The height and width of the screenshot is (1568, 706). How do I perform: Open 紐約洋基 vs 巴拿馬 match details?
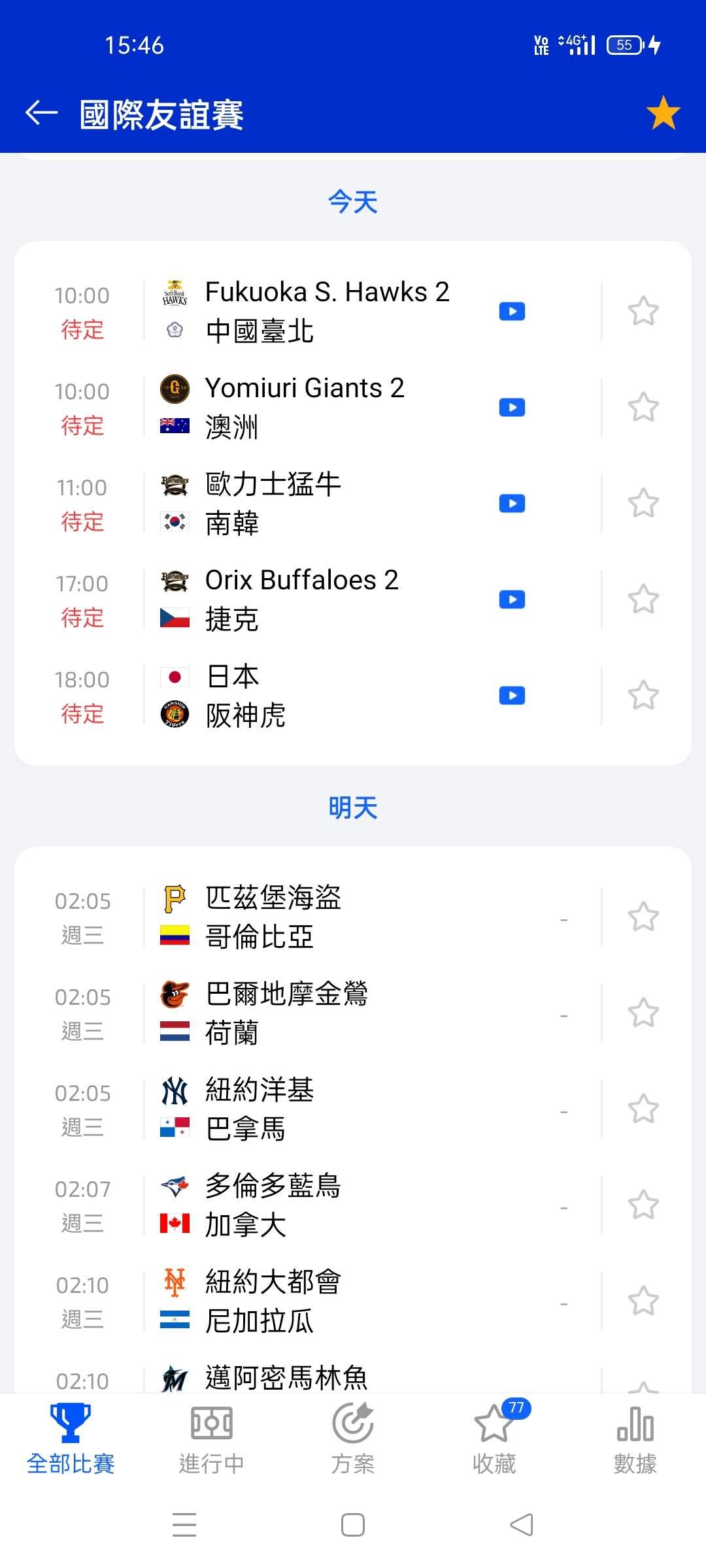pyautogui.click(x=327, y=1109)
